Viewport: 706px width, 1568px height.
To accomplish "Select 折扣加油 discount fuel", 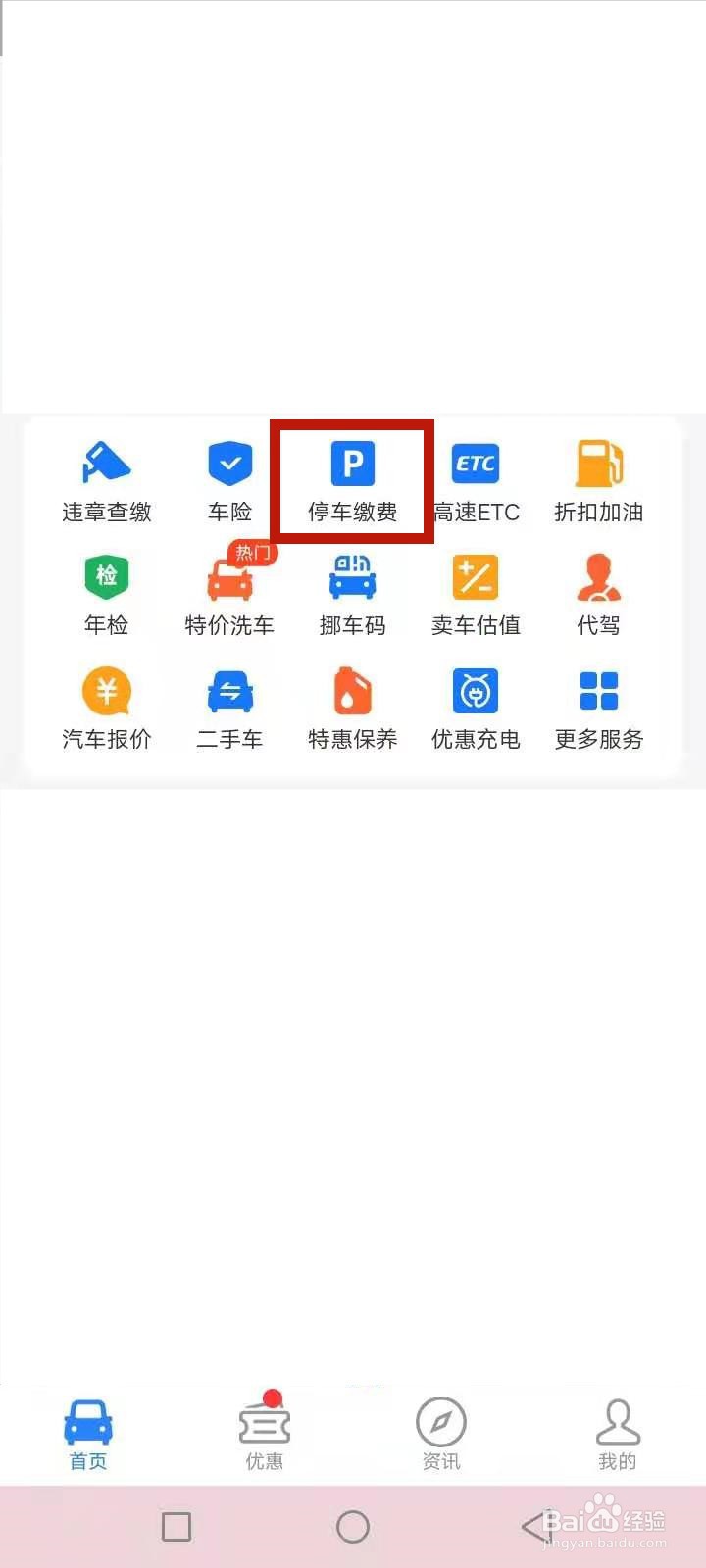I will pyautogui.click(x=599, y=482).
